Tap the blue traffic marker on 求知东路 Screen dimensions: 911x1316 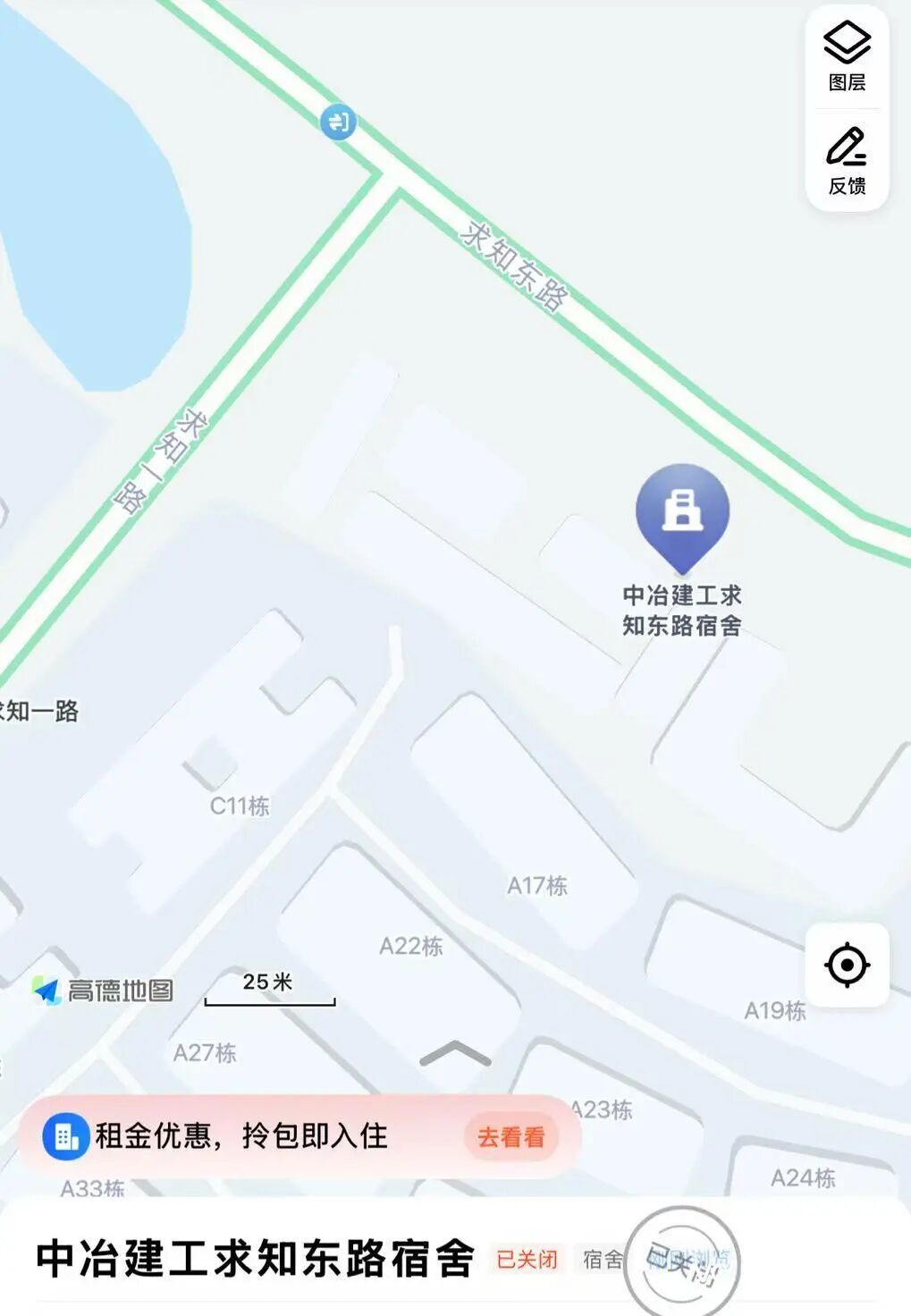[339, 122]
